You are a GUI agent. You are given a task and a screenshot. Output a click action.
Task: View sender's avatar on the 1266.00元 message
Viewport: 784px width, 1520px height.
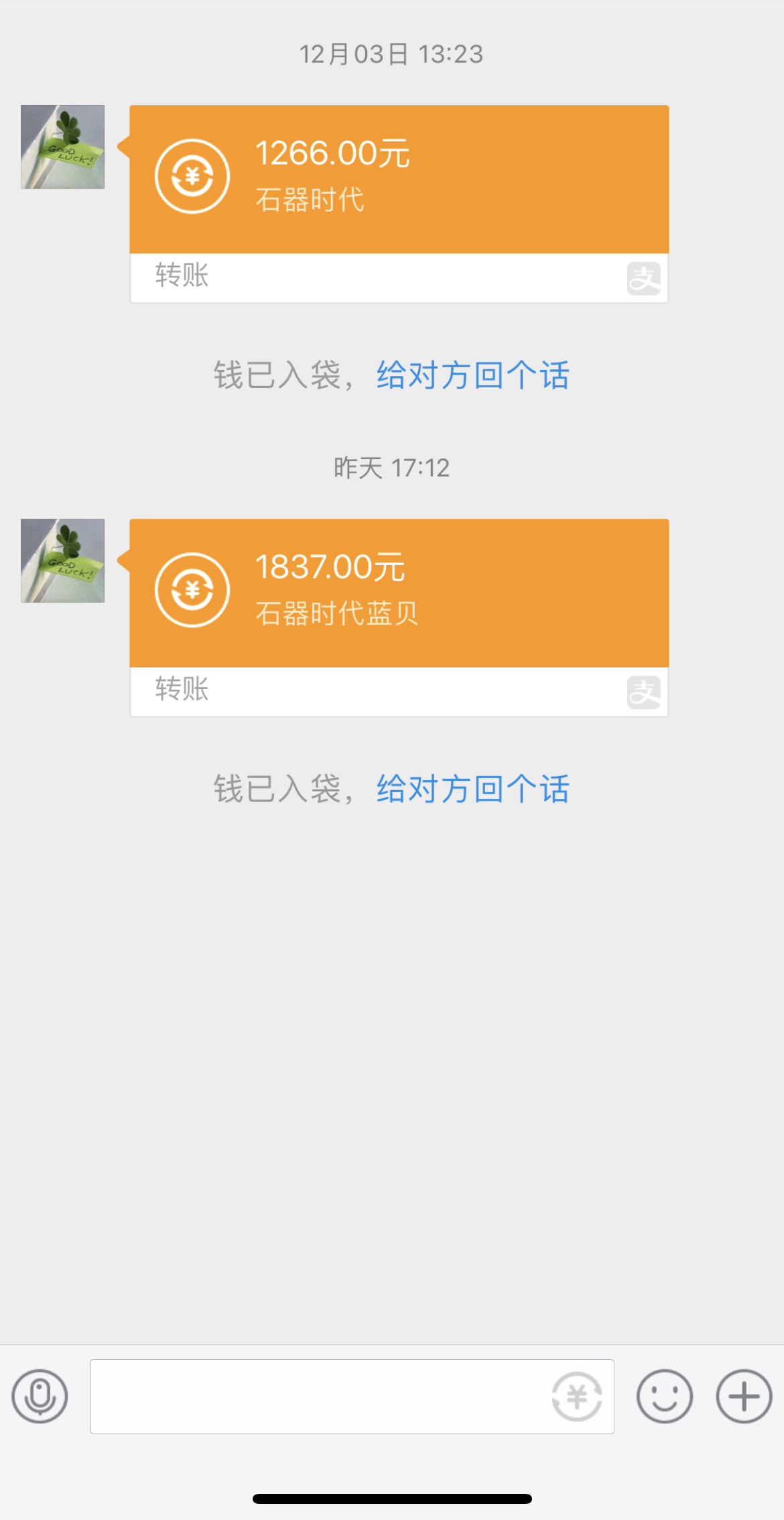[62, 147]
